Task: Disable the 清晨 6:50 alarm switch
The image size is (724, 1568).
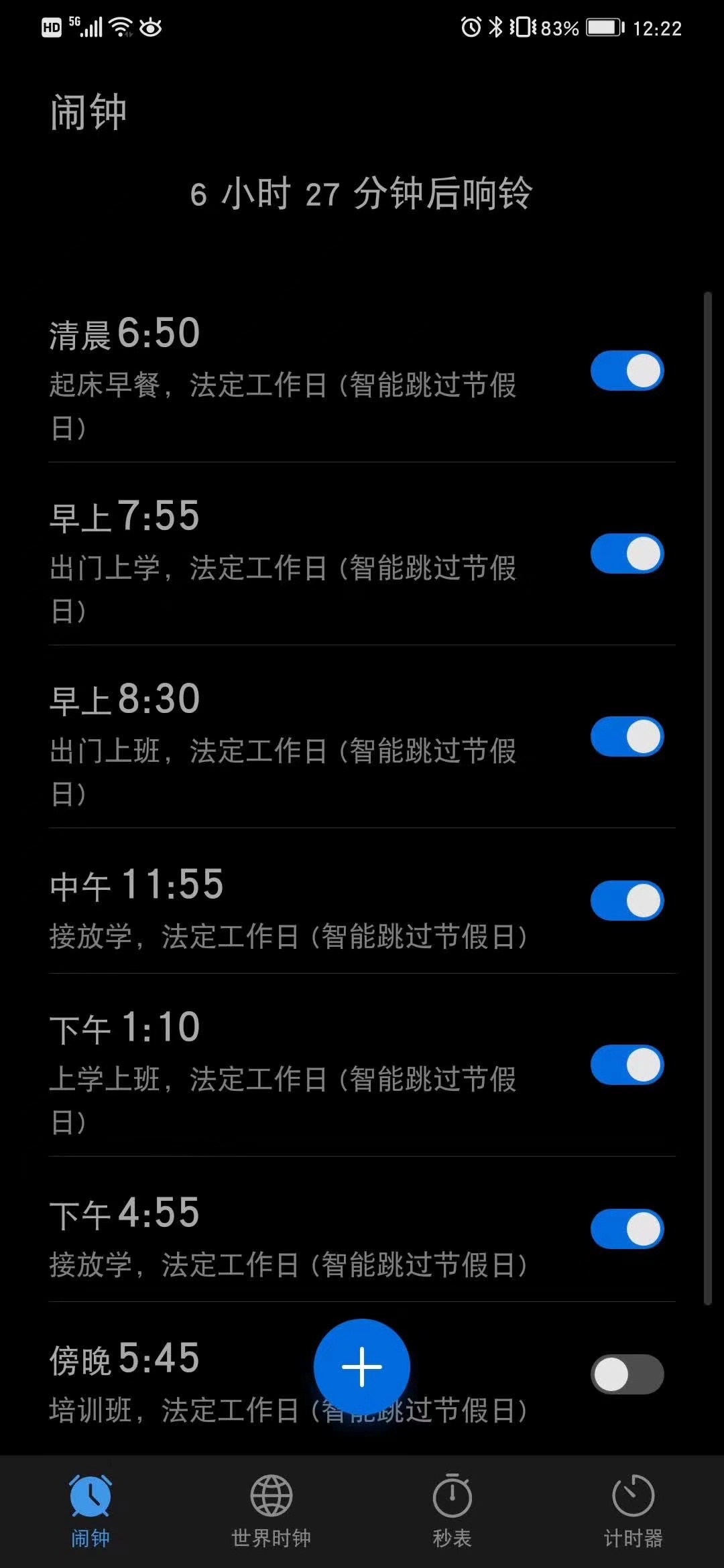Action: click(x=627, y=371)
